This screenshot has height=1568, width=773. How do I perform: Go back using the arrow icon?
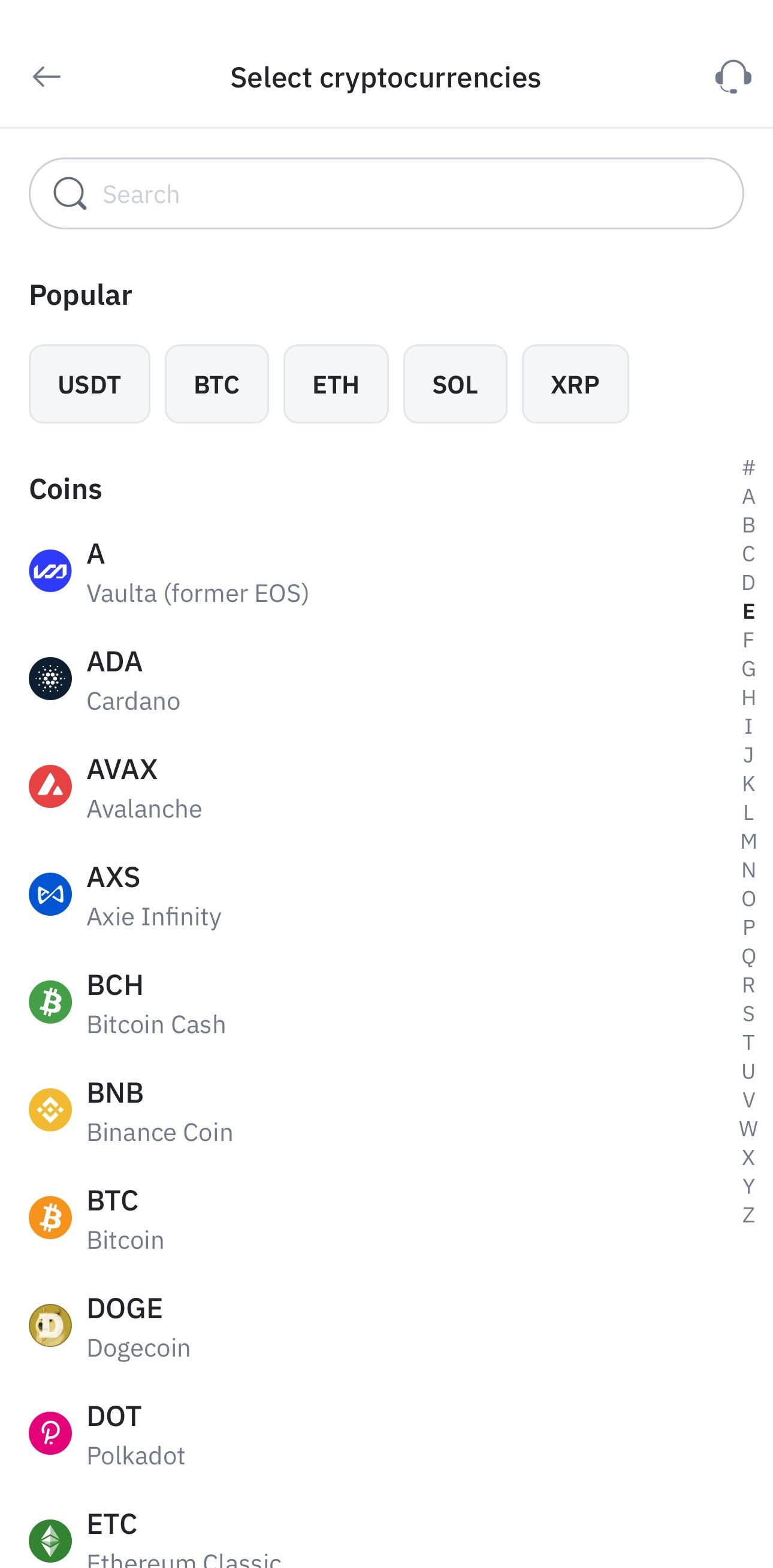point(46,77)
